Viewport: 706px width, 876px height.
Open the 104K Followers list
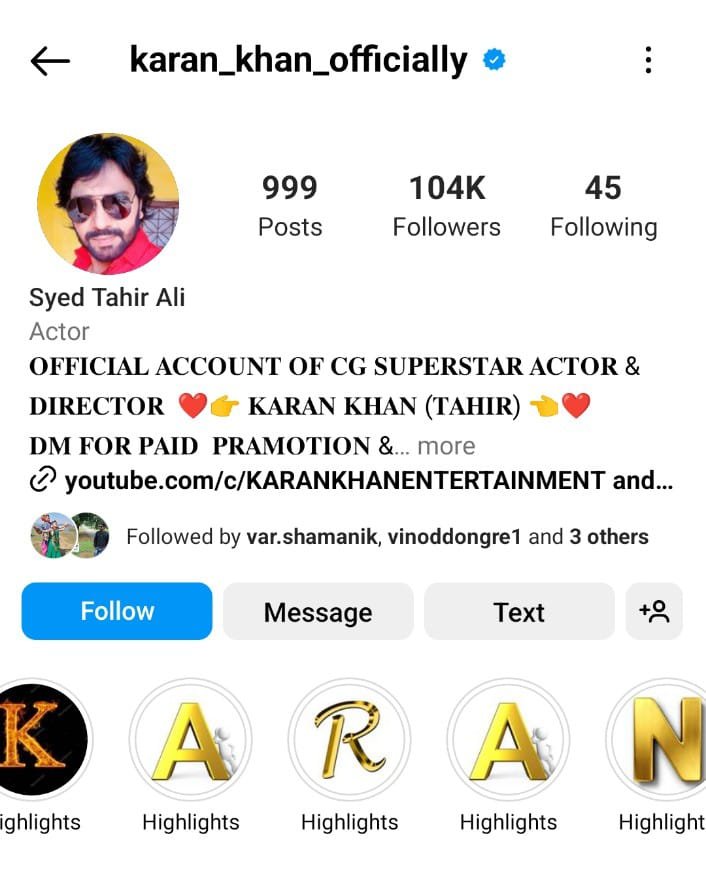coord(446,206)
